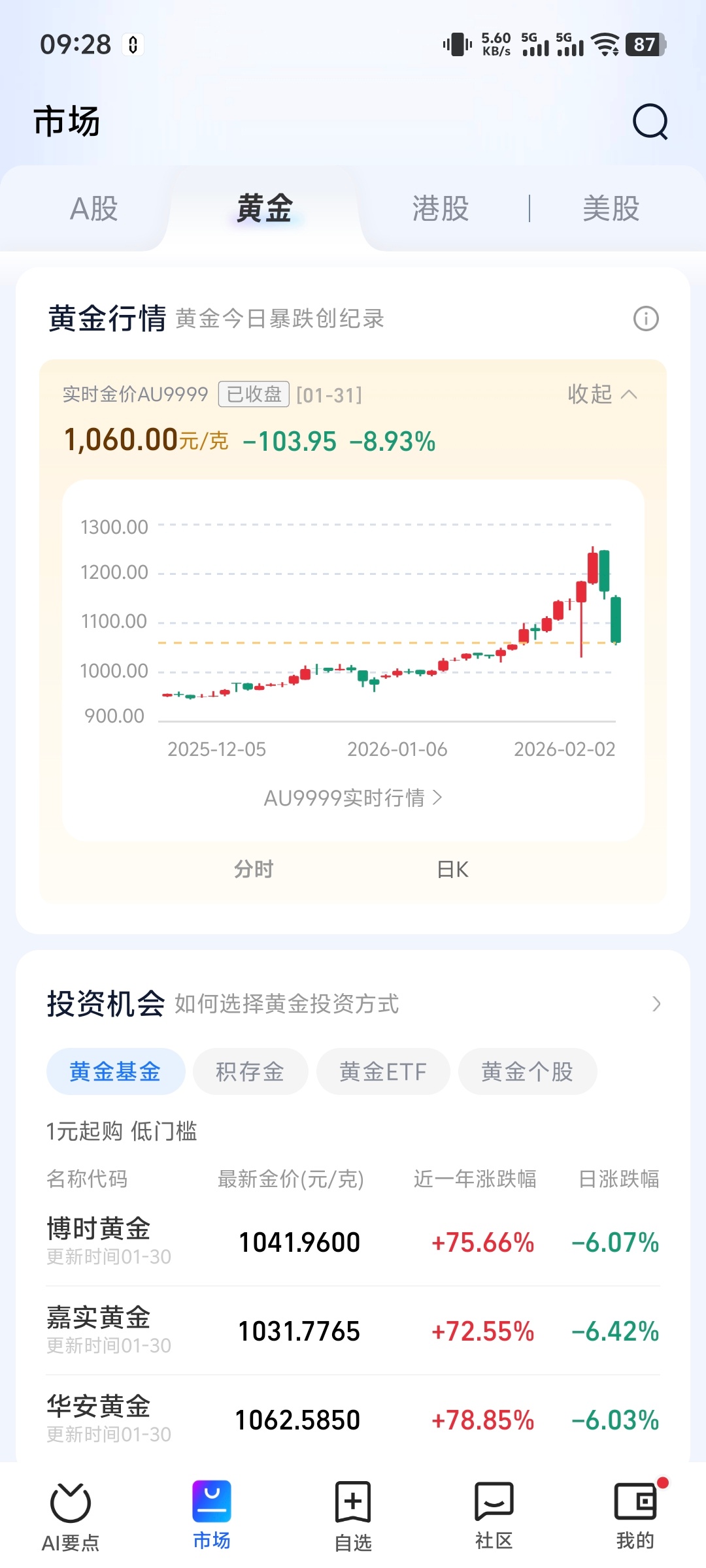Tap the dashed orange price line on chart

click(386, 642)
